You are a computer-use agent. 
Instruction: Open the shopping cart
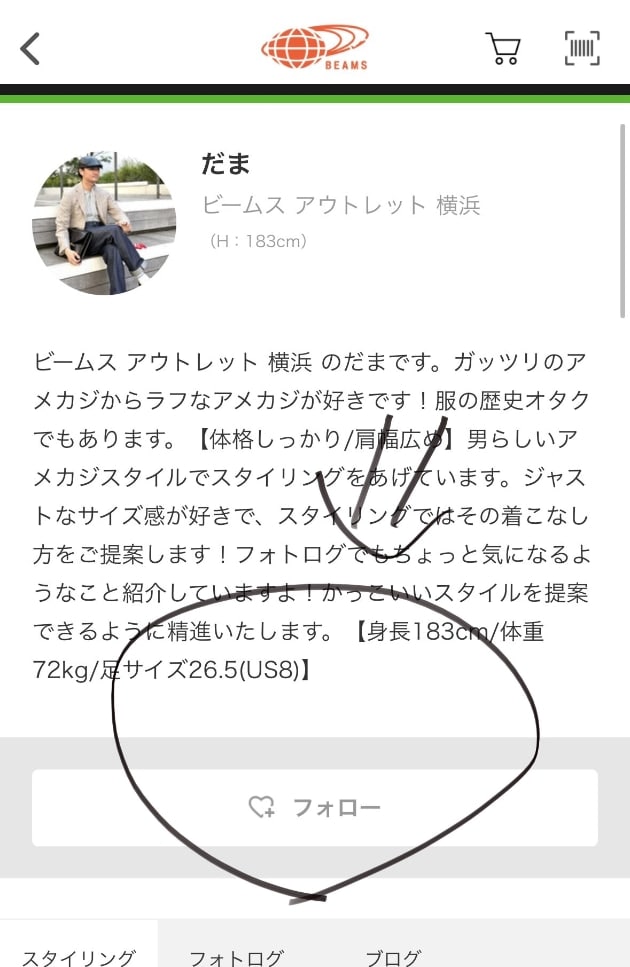click(x=502, y=48)
